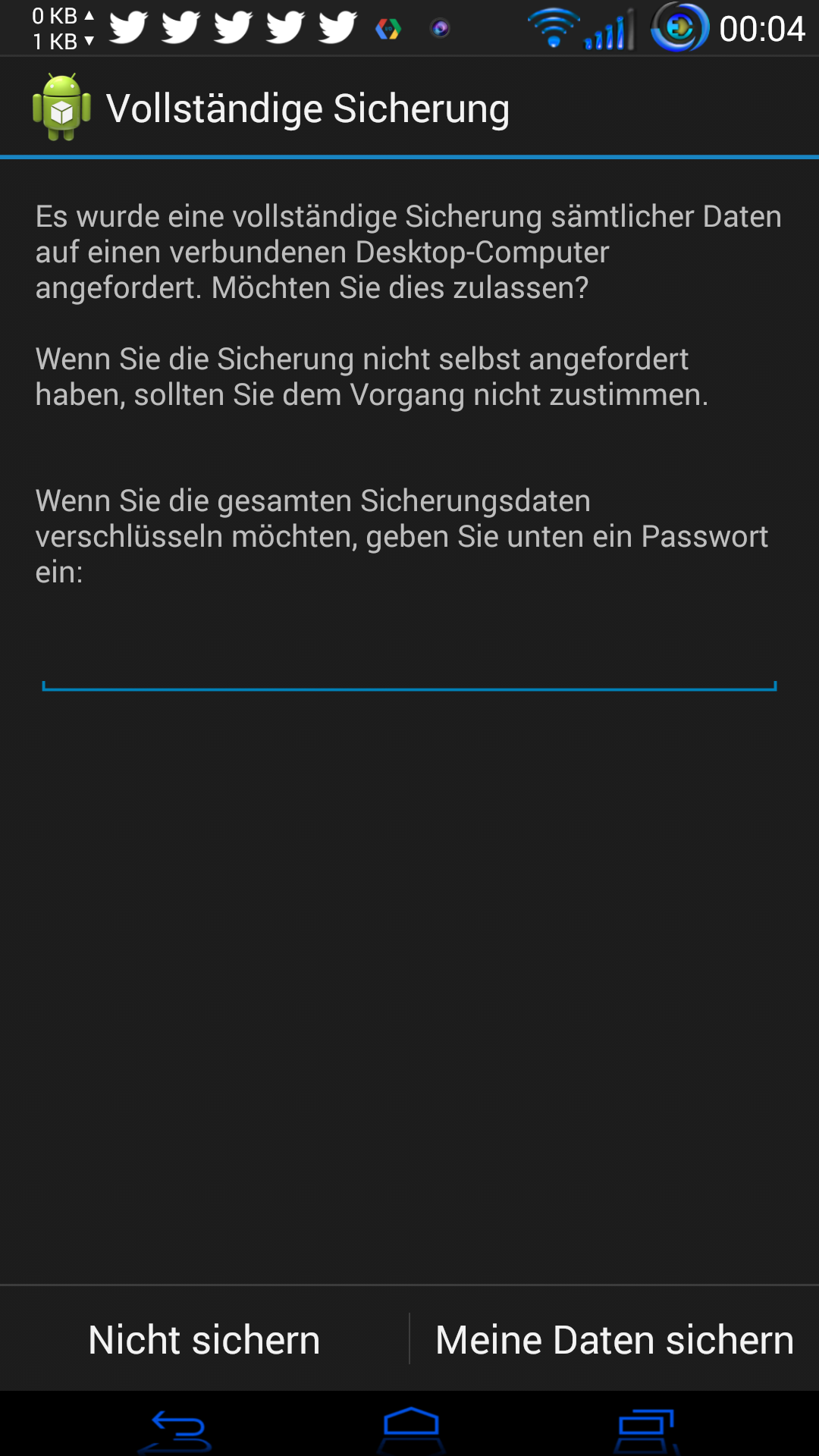
Task: Return to the home screen
Action: point(410,1429)
